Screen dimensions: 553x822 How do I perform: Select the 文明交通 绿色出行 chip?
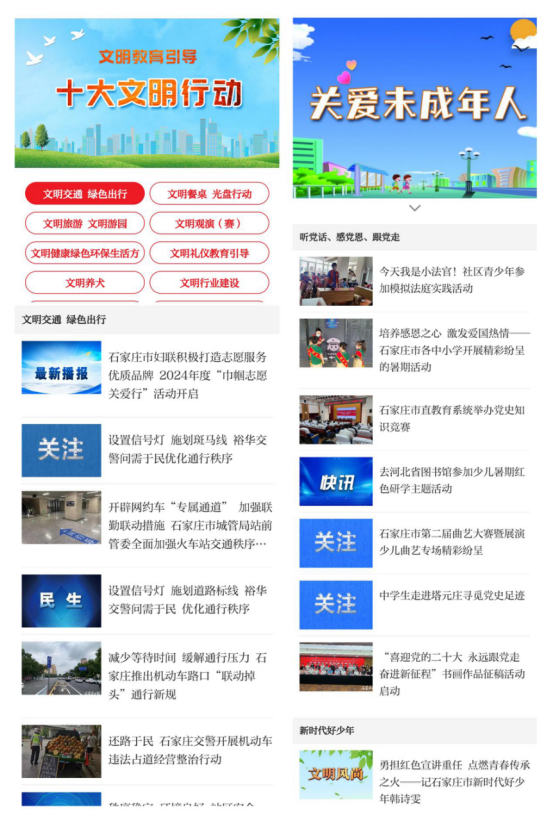click(85, 194)
